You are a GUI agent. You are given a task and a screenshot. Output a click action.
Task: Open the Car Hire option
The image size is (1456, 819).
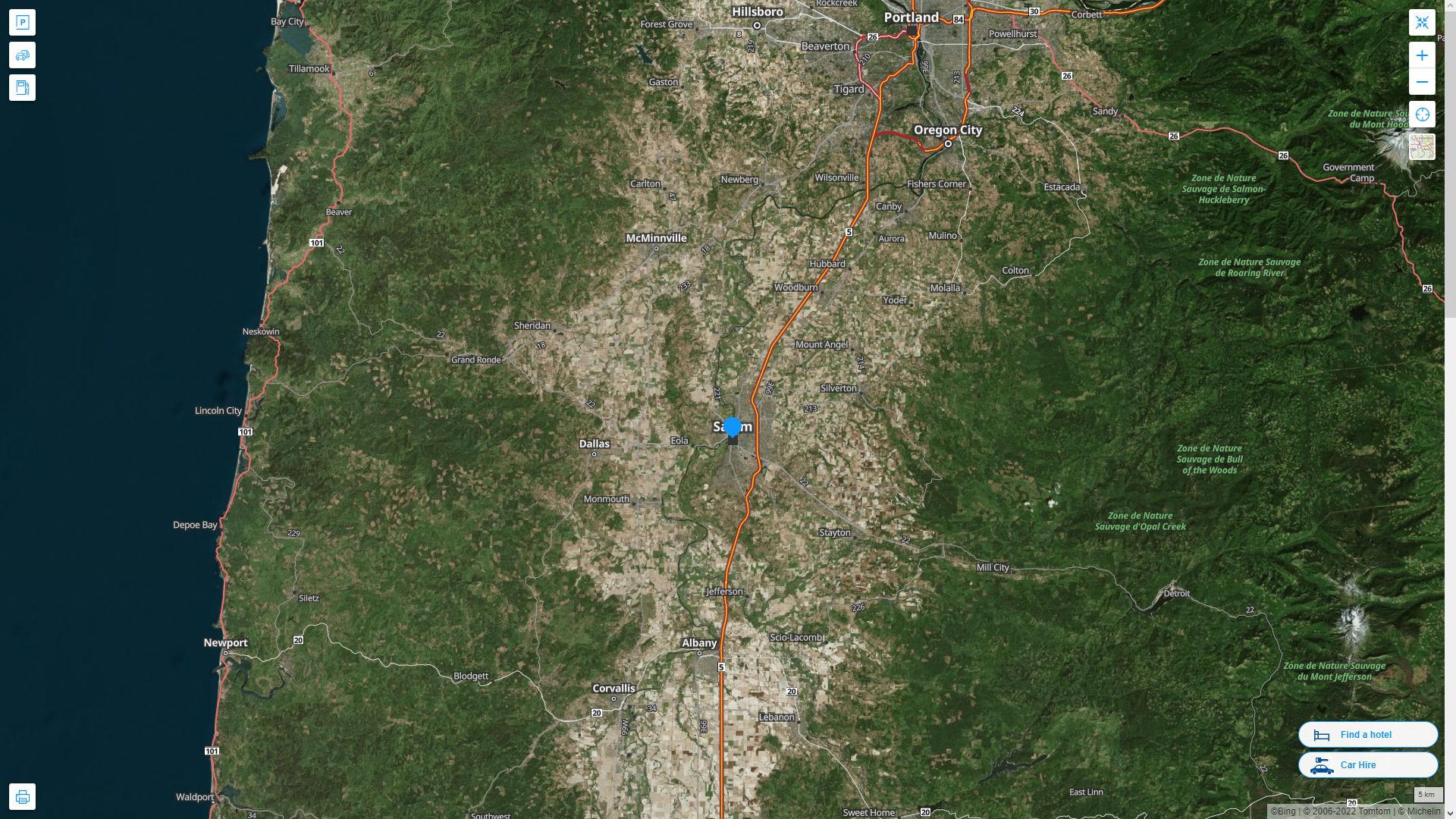1367,765
